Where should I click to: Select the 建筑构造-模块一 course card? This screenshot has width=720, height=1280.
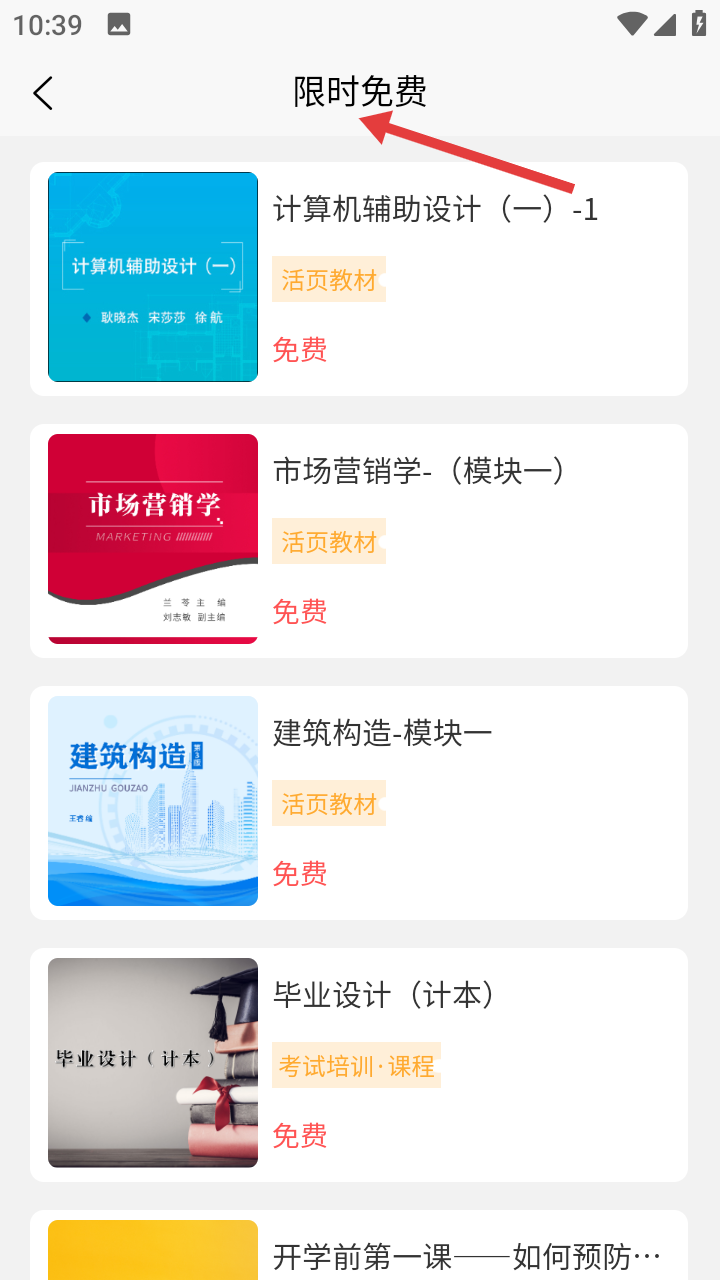[x=358, y=803]
